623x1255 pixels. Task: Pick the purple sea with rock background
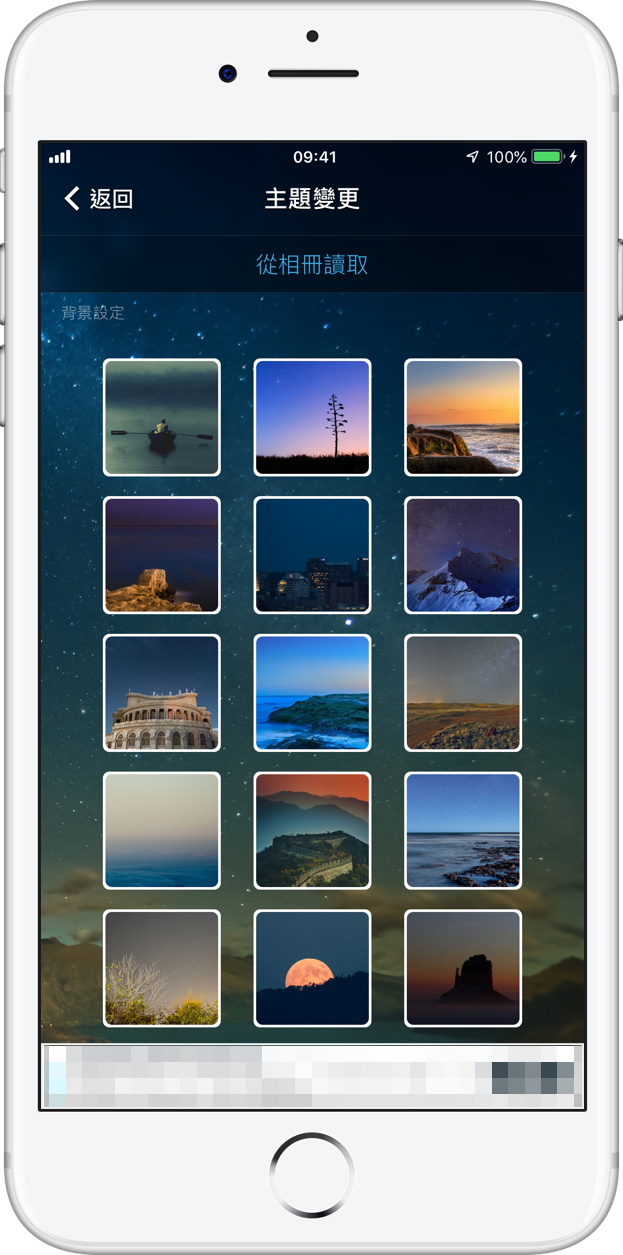[x=162, y=555]
